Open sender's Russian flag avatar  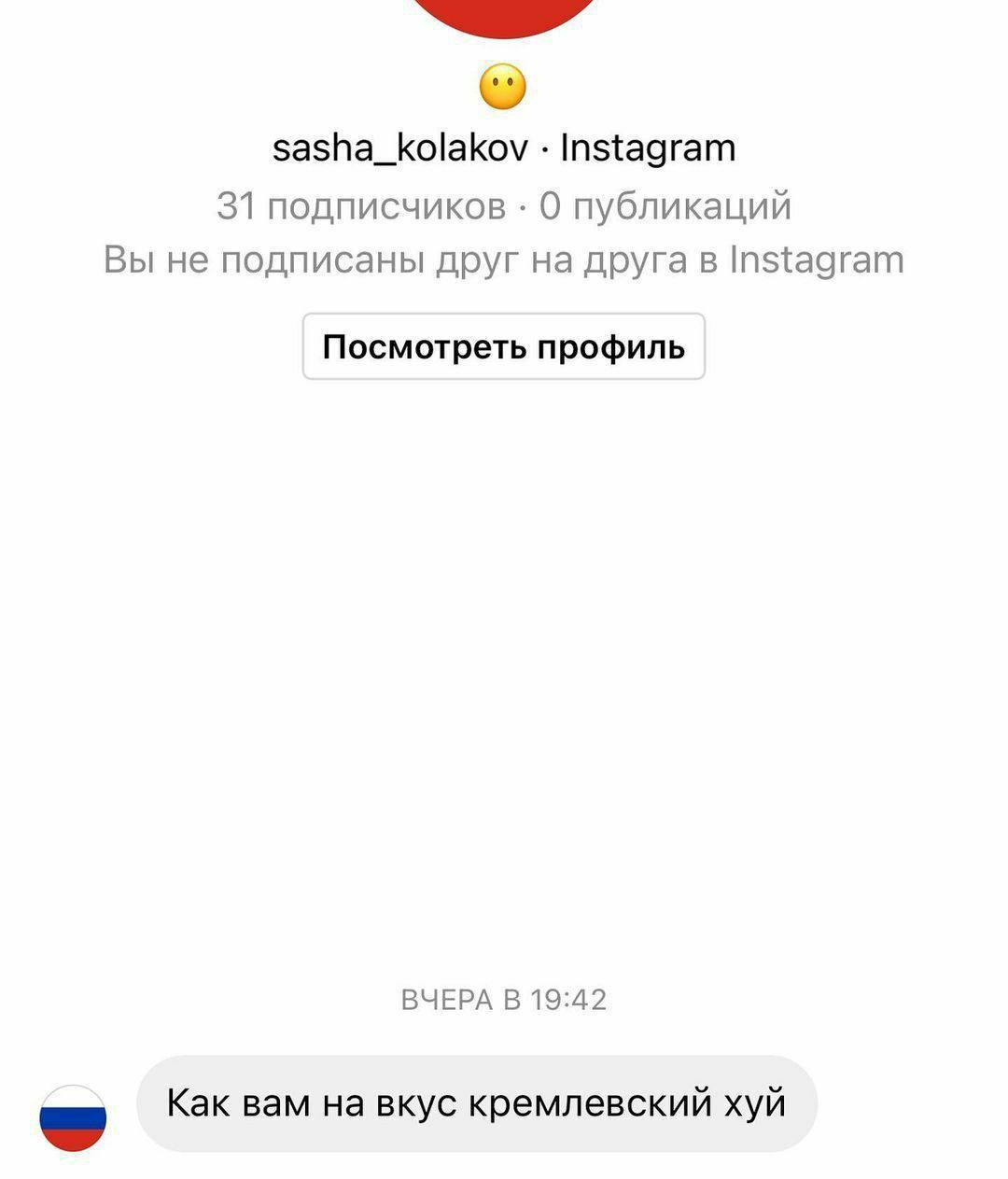(x=73, y=1117)
